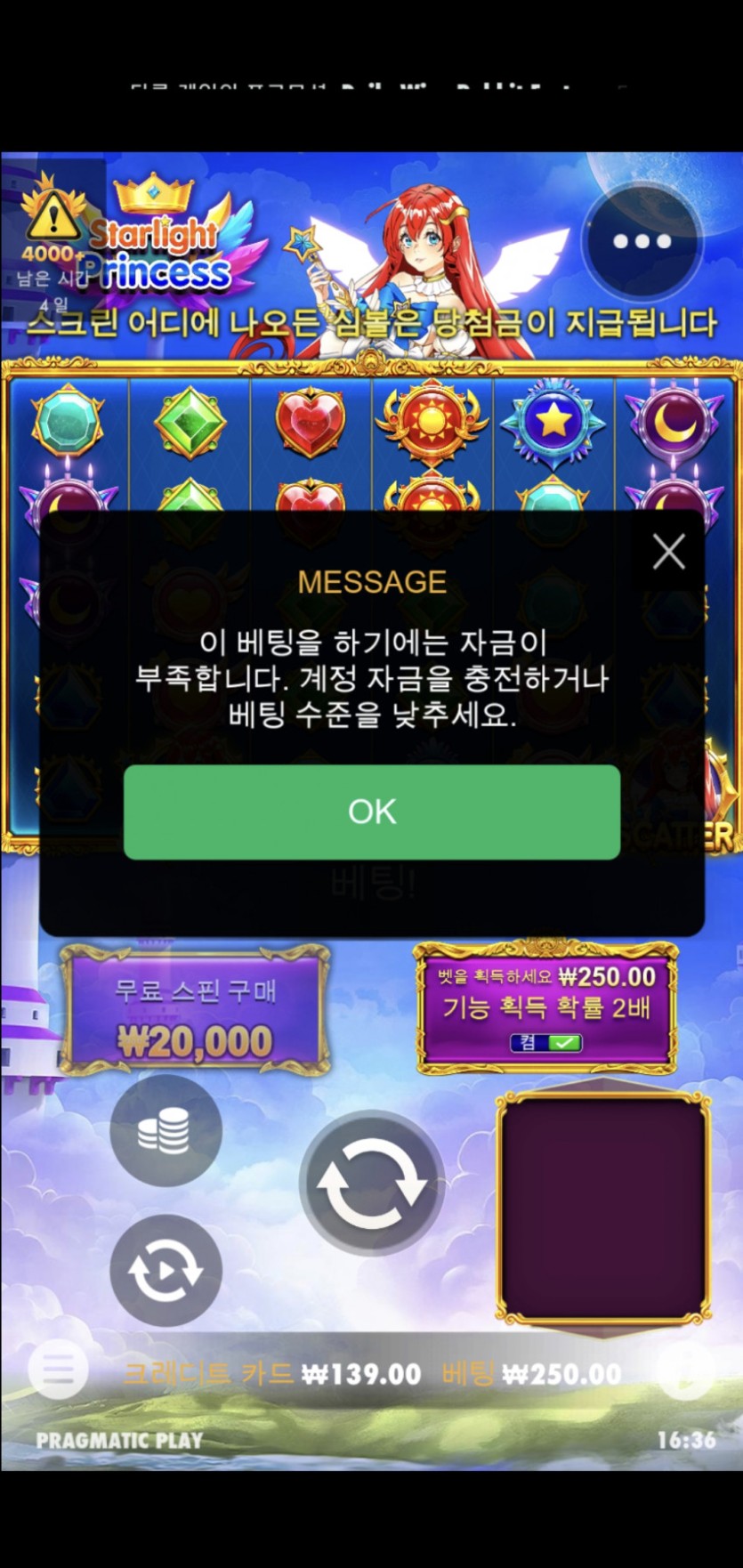Image resolution: width=743 pixels, height=1568 pixels.
Task: Open the three-dot overflow menu
Action: [642, 241]
